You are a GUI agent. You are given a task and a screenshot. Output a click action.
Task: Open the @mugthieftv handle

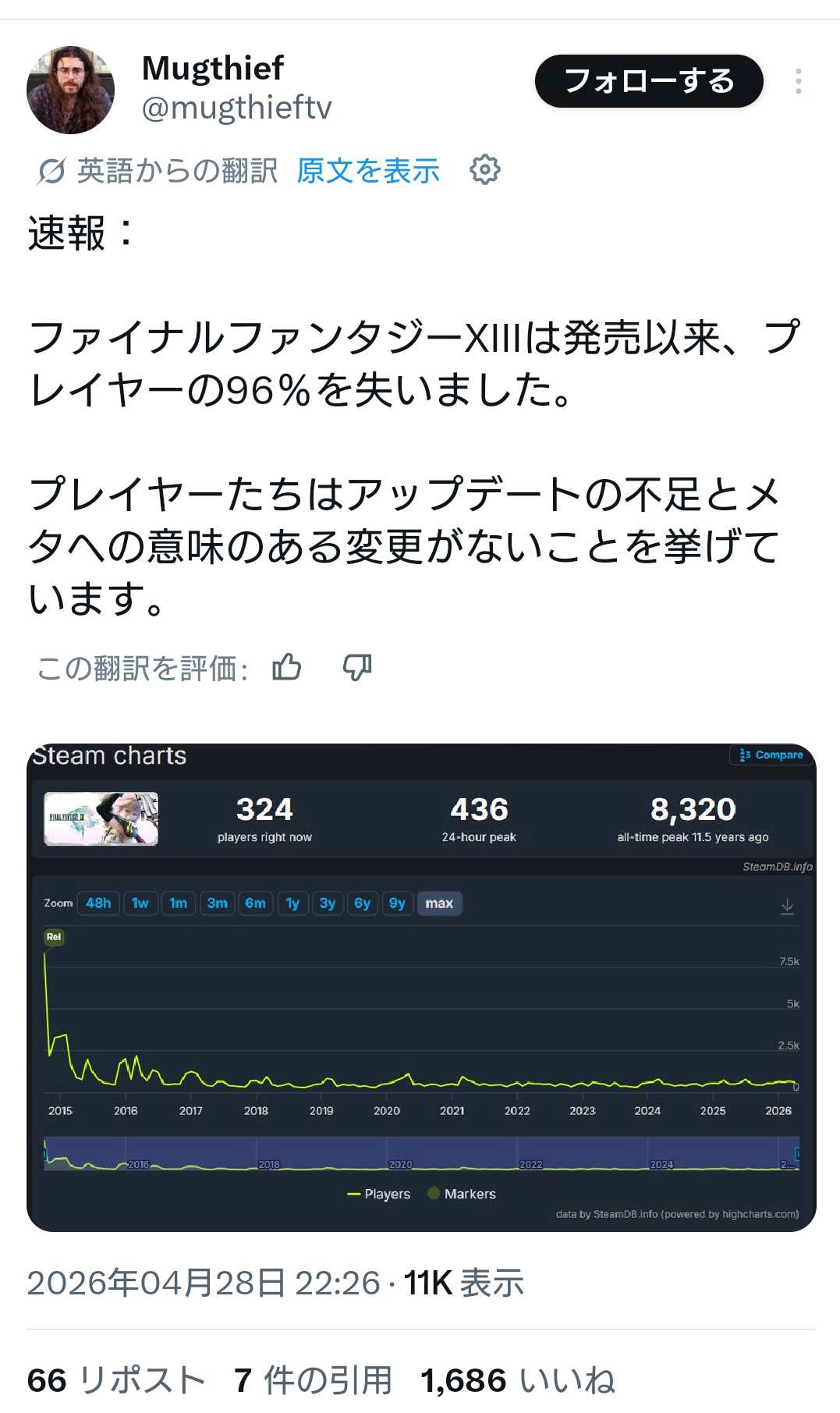(x=236, y=108)
